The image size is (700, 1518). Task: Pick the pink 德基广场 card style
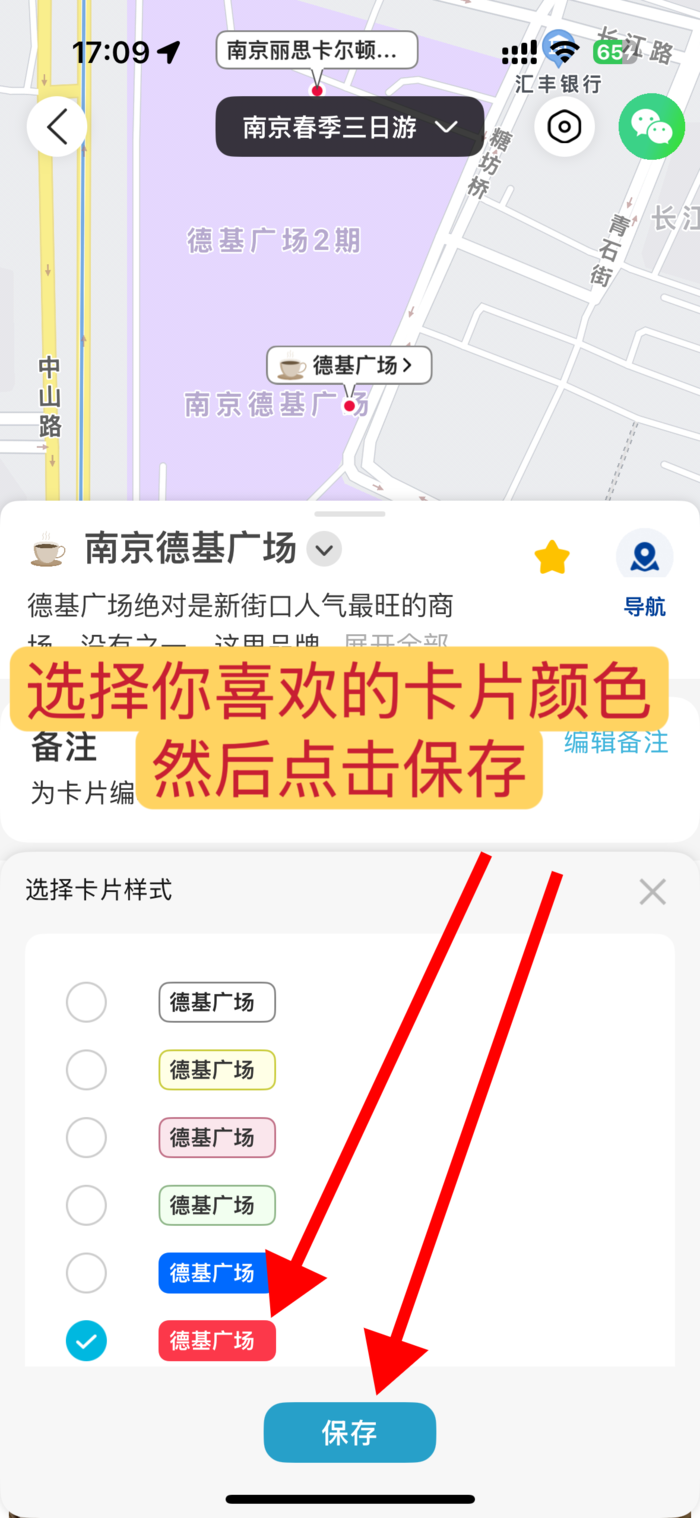(x=86, y=1138)
